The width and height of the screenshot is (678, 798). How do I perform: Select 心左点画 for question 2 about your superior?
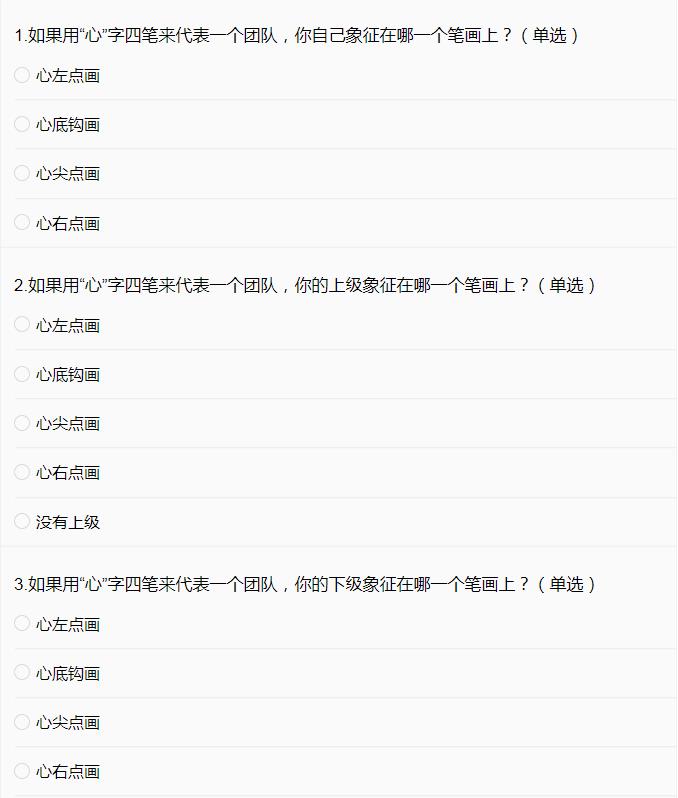[x=22, y=324]
